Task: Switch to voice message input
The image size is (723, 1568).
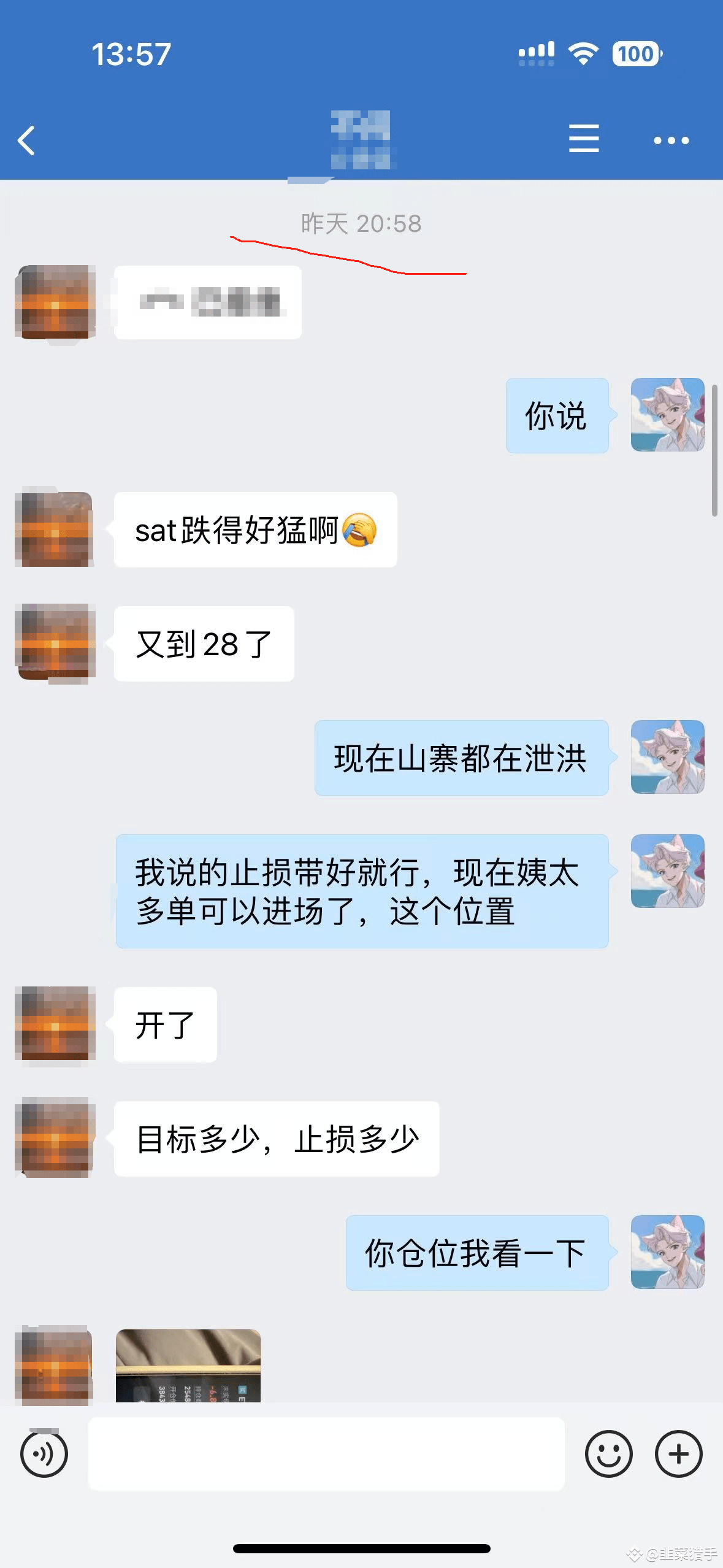Action: (44, 1453)
